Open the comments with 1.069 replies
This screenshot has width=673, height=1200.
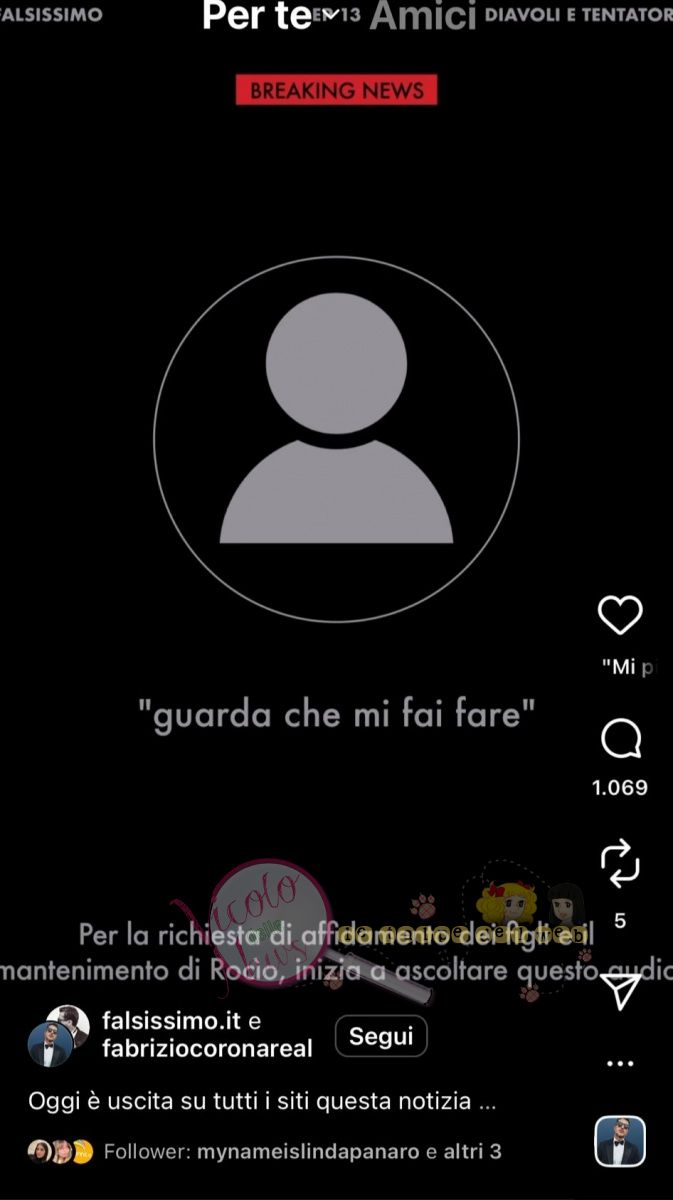point(619,741)
